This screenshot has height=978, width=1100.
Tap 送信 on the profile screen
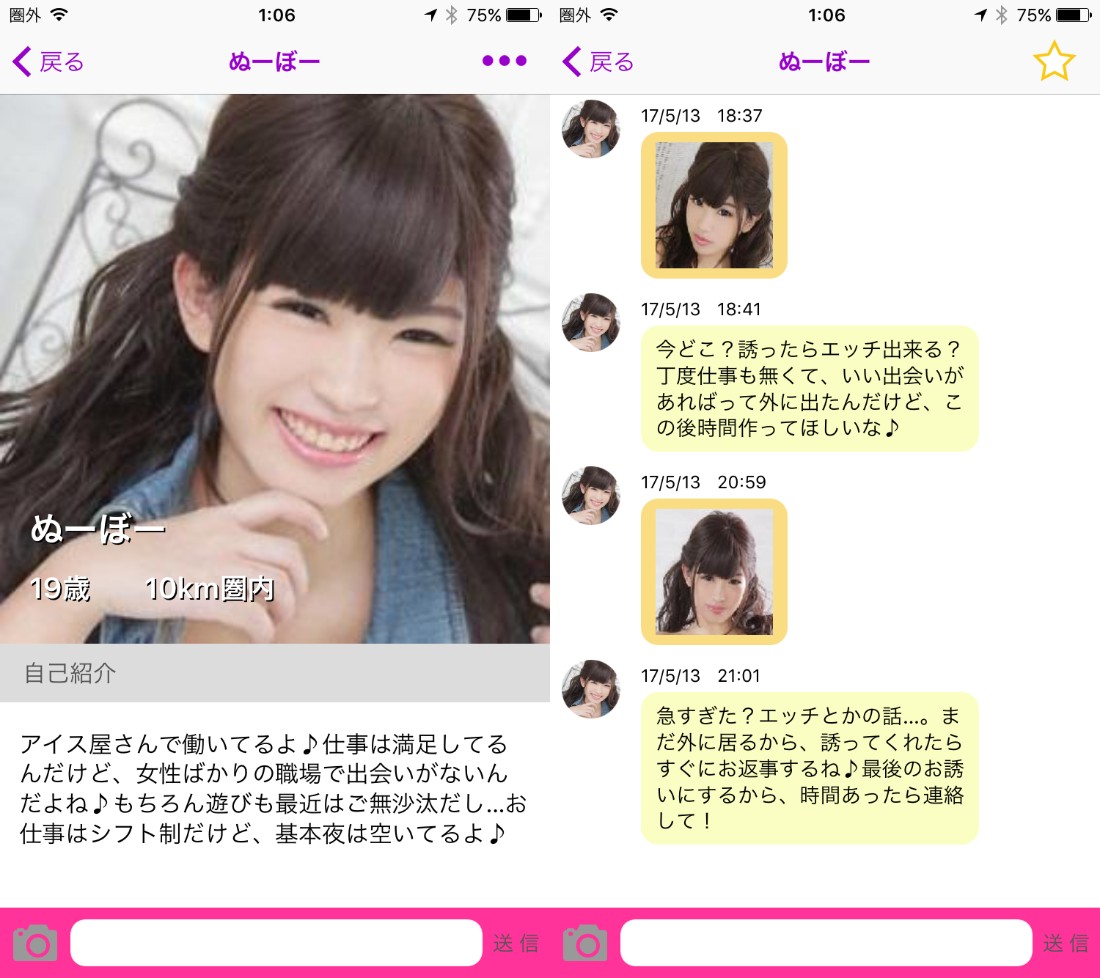pos(515,943)
